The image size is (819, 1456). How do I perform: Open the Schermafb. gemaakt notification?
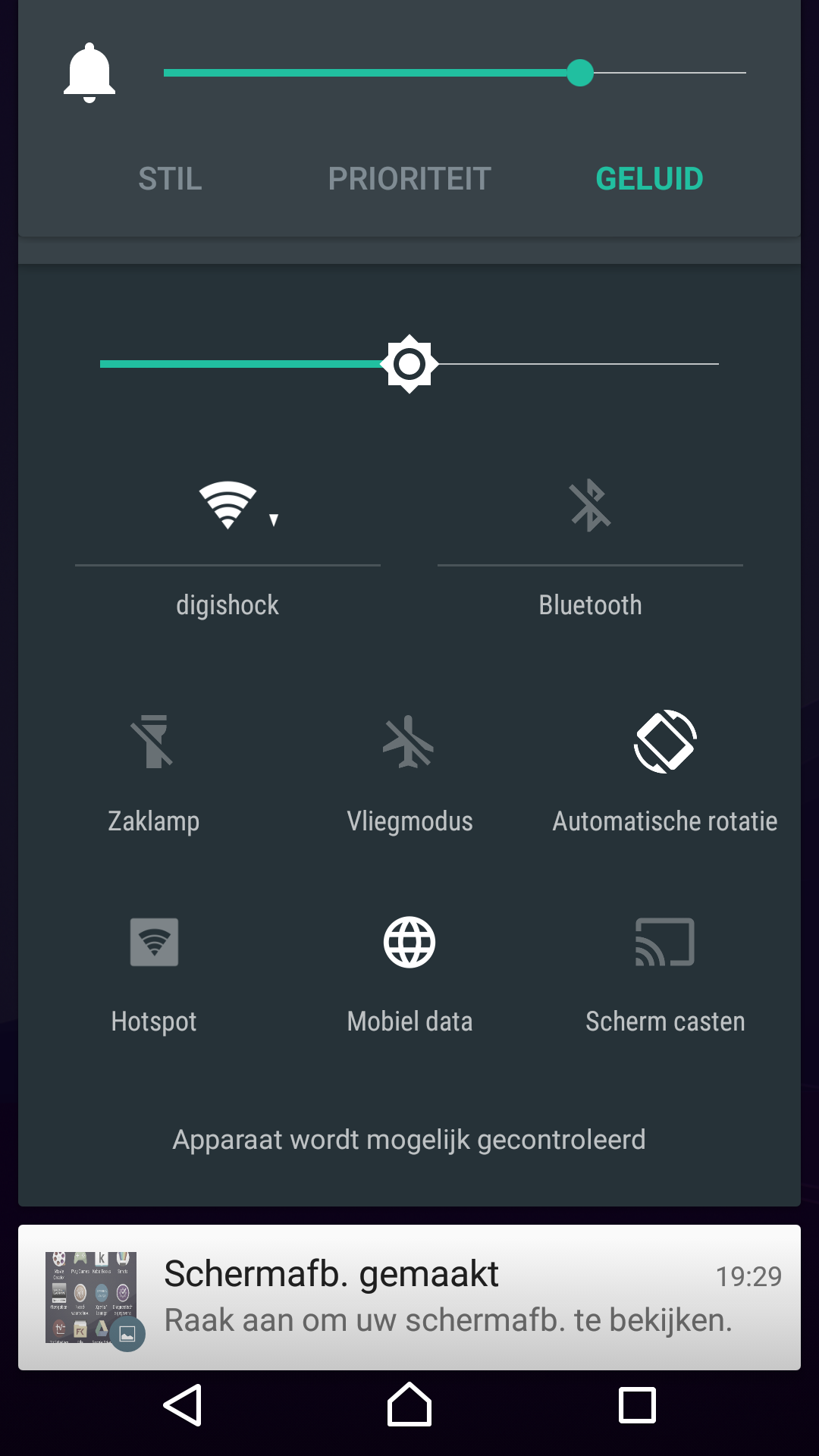pyautogui.click(x=409, y=1298)
